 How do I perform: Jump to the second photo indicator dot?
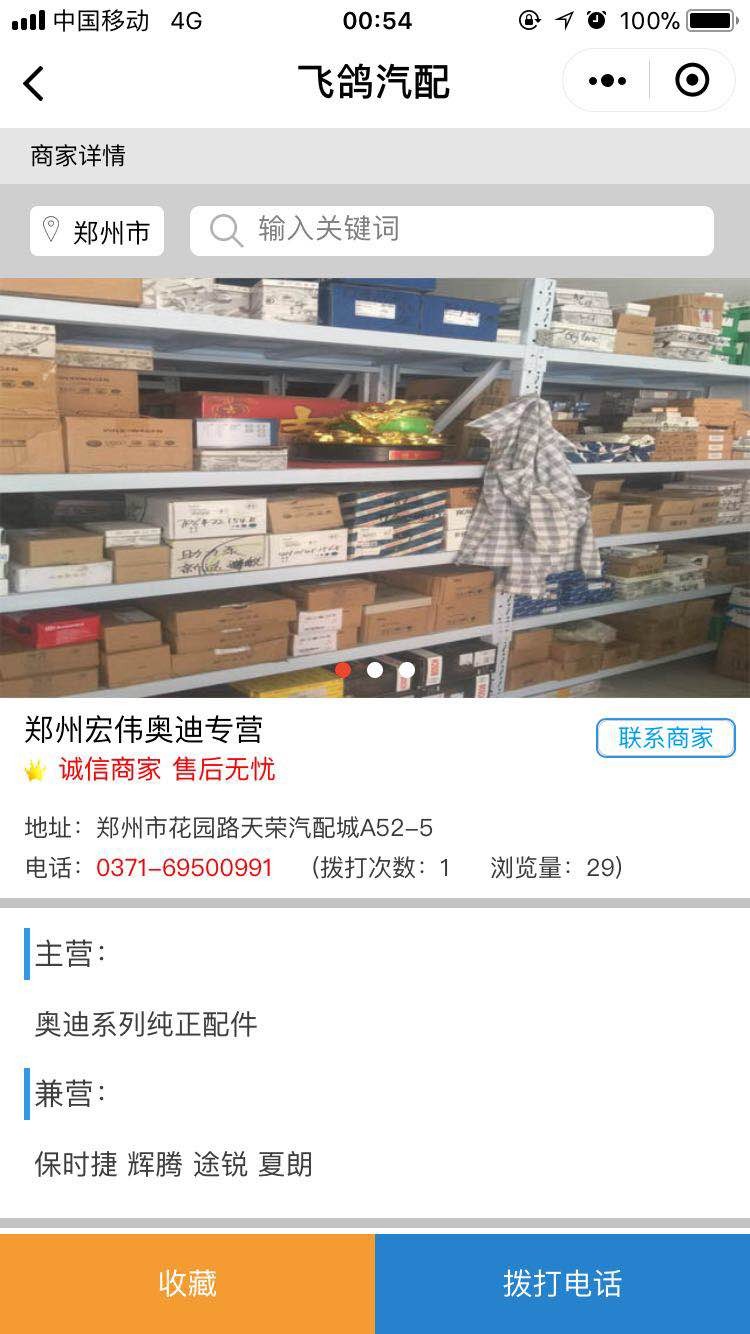click(375, 670)
